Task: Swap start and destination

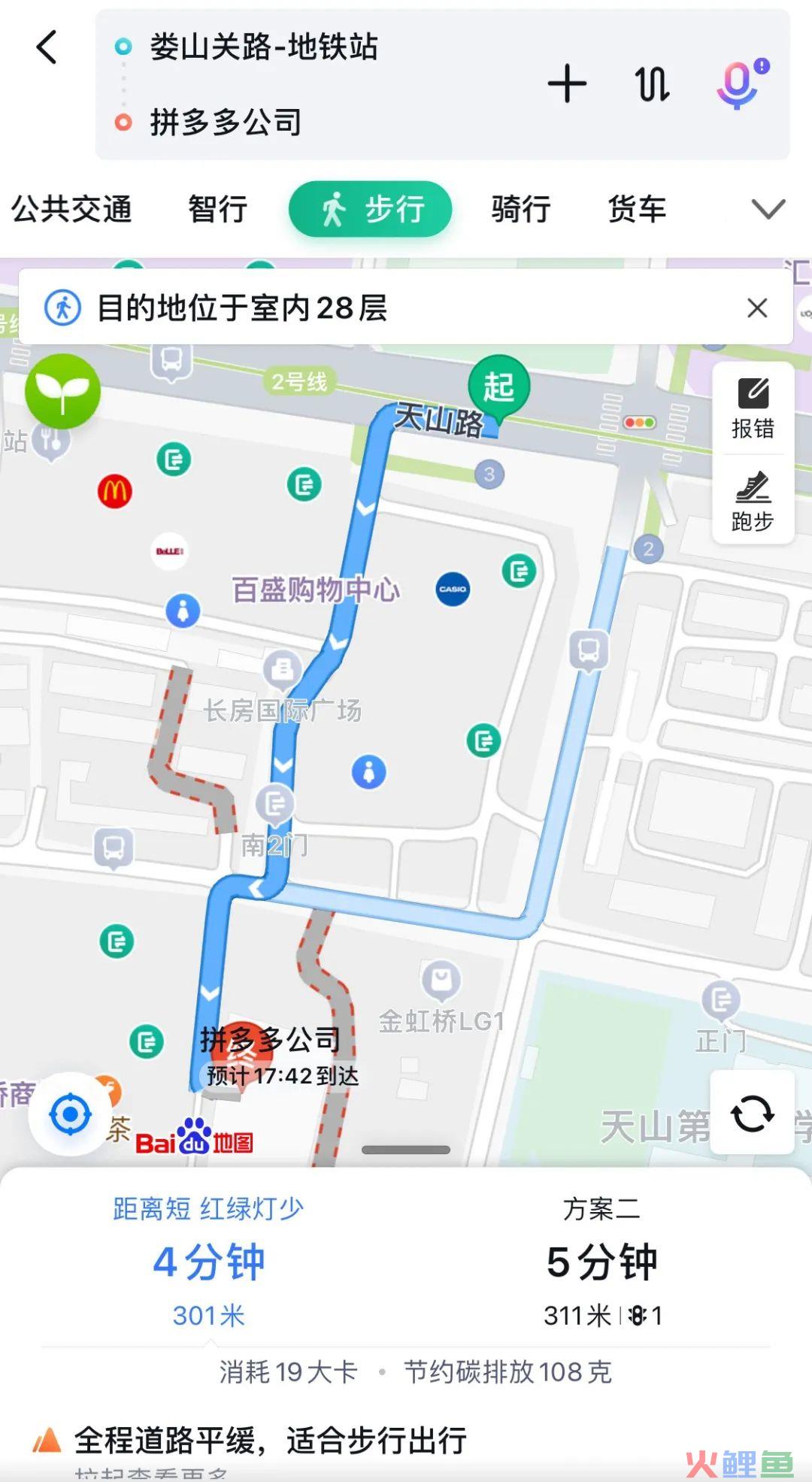Action: click(652, 83)
